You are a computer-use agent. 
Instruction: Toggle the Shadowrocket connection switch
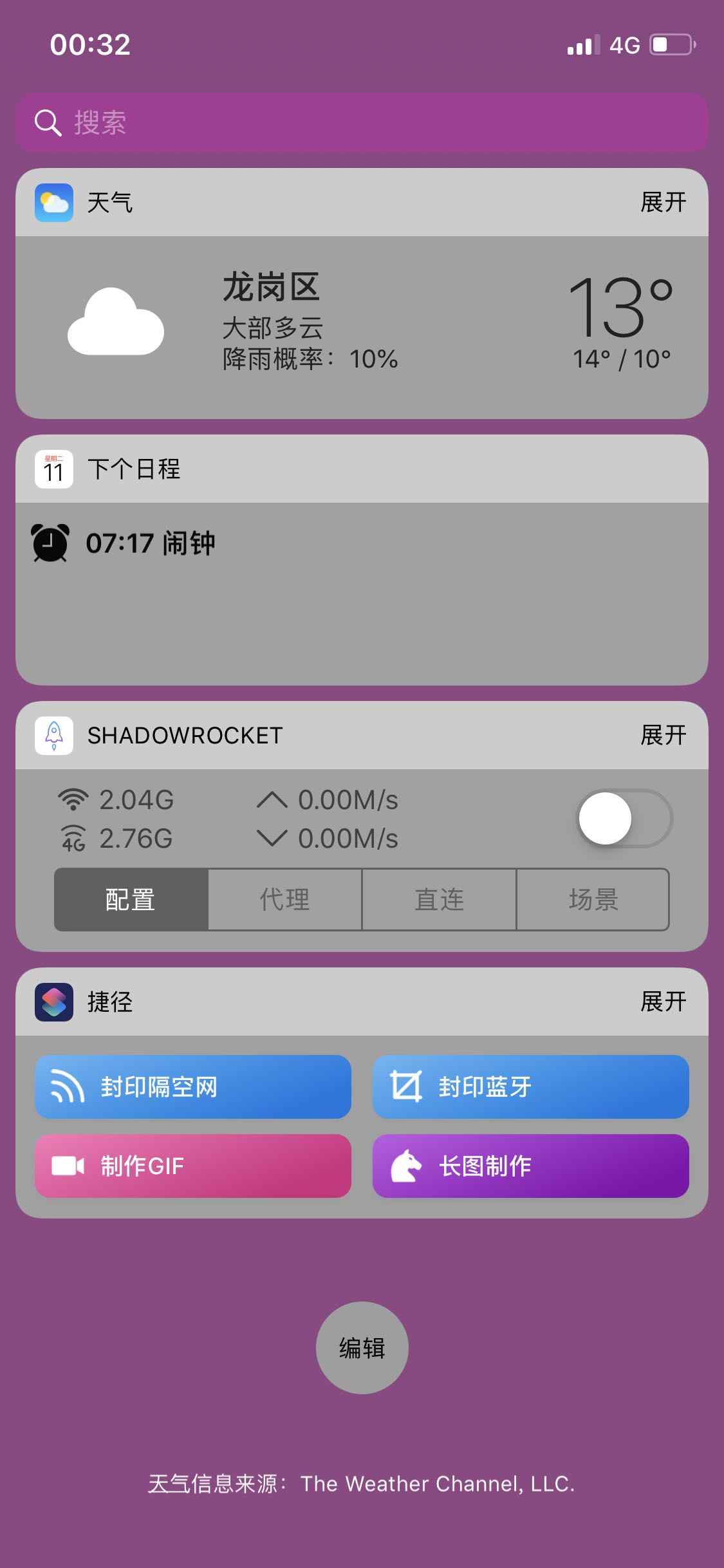pos(624,819)
